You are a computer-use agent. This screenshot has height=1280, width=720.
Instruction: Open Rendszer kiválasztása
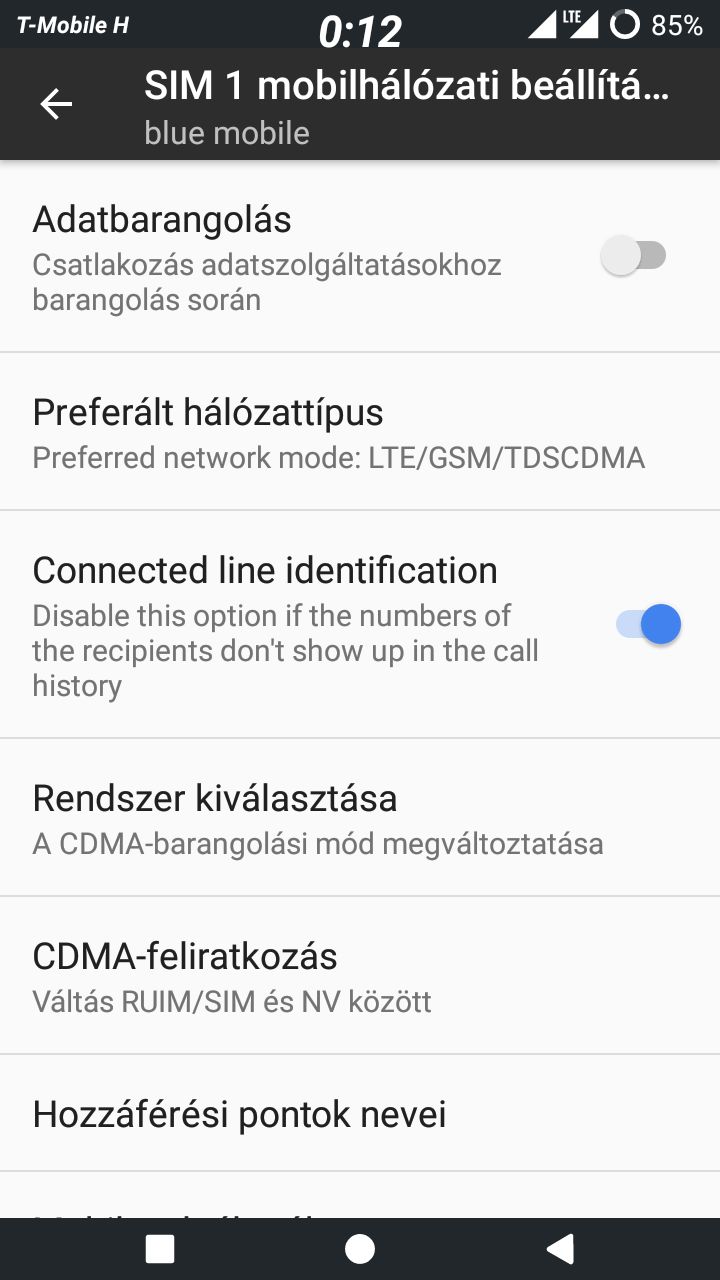pos(360,818)
